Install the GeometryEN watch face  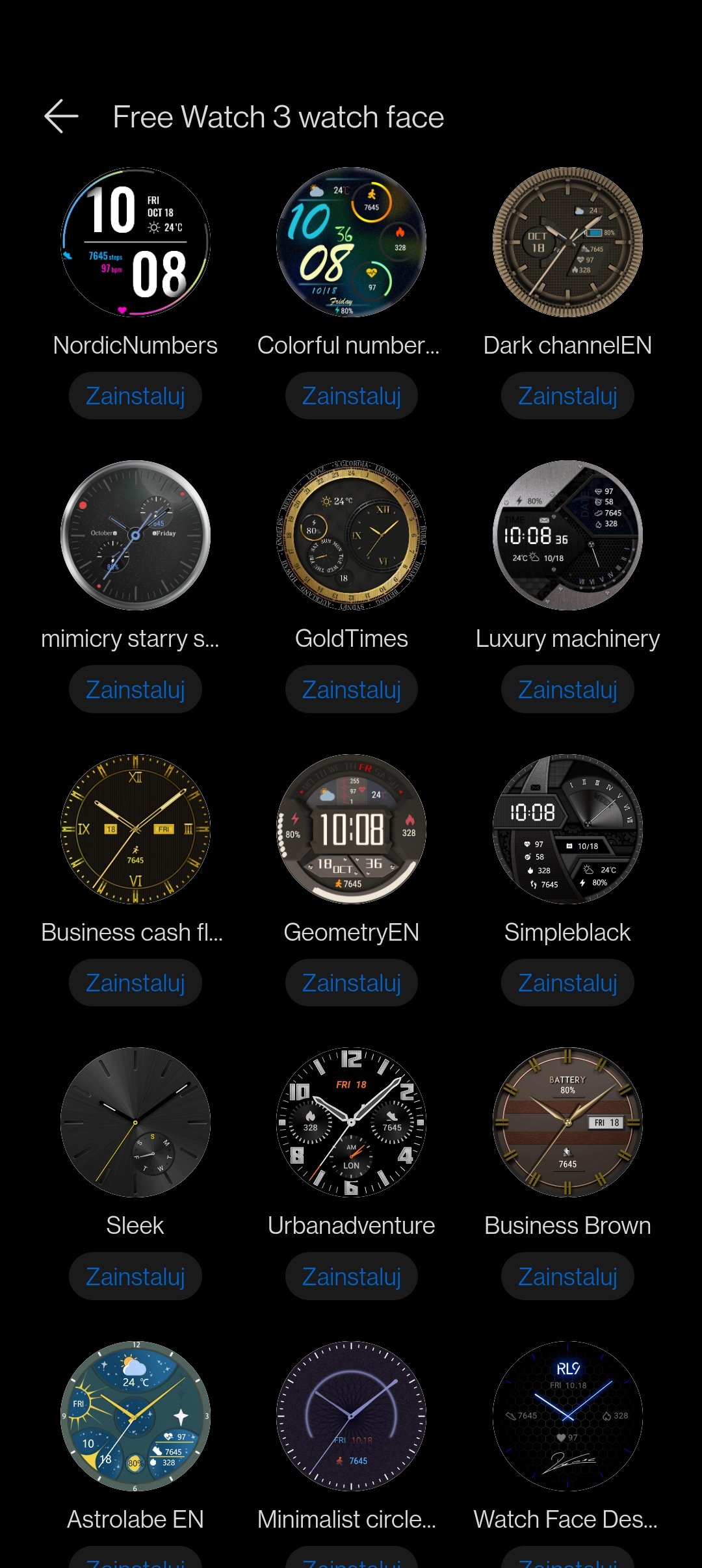click(x=351, y=983)
